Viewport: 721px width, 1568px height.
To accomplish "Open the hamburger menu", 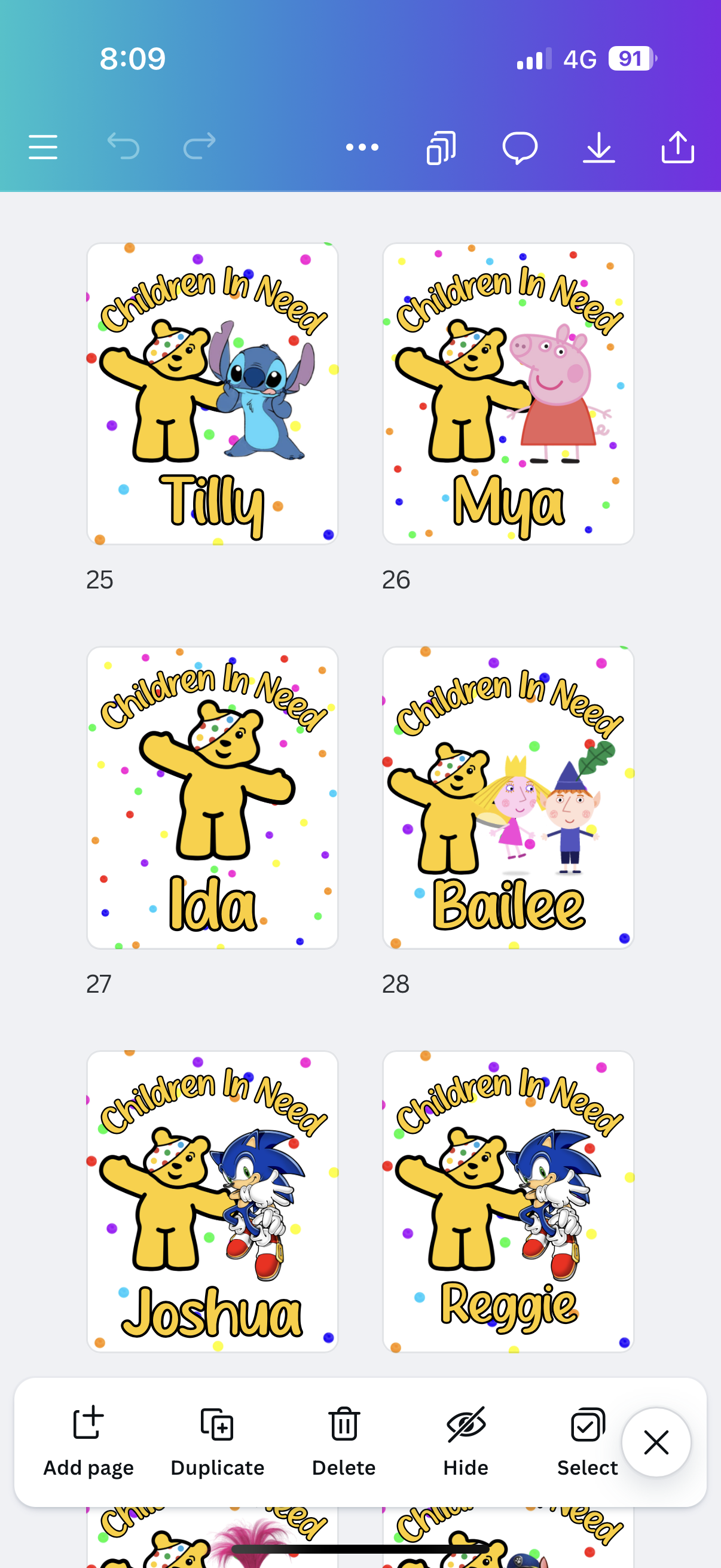I will click(43, 147).
